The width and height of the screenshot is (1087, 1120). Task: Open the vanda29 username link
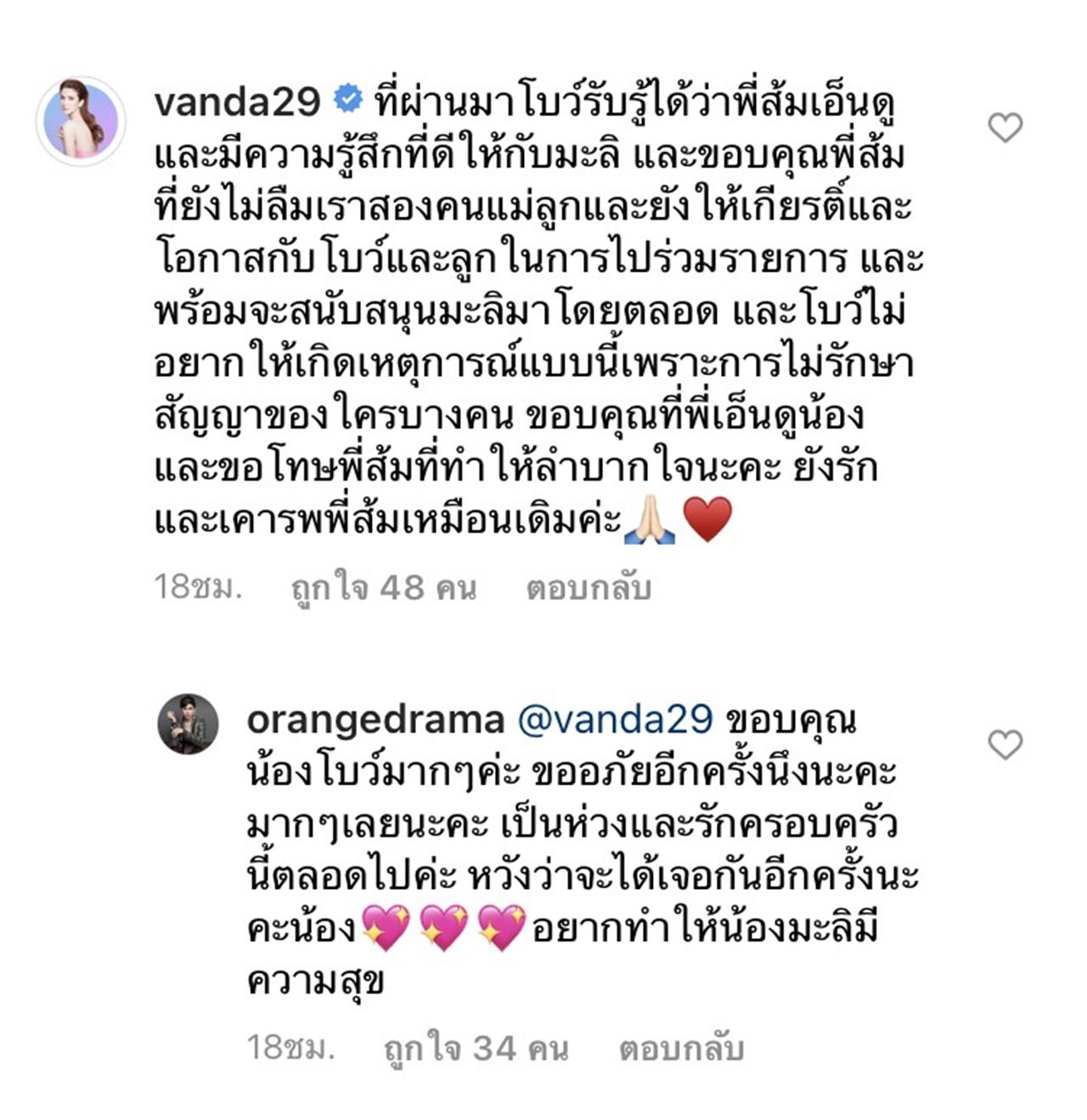[x=237, y=103]
